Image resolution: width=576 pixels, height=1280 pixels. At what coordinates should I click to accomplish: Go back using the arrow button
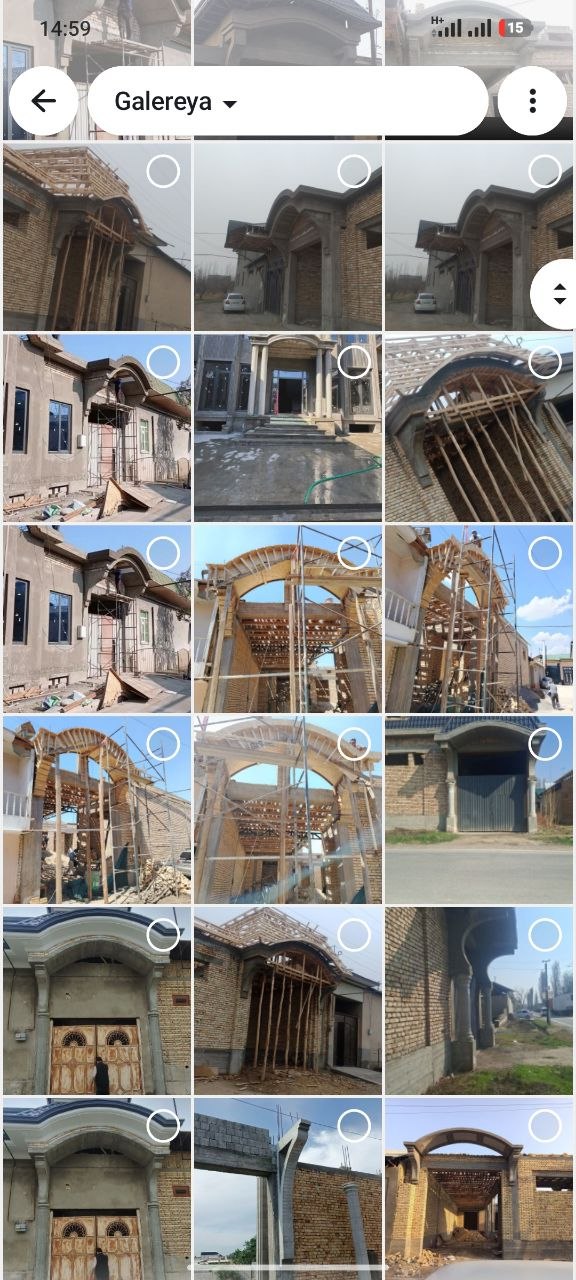tap(43, 100)
